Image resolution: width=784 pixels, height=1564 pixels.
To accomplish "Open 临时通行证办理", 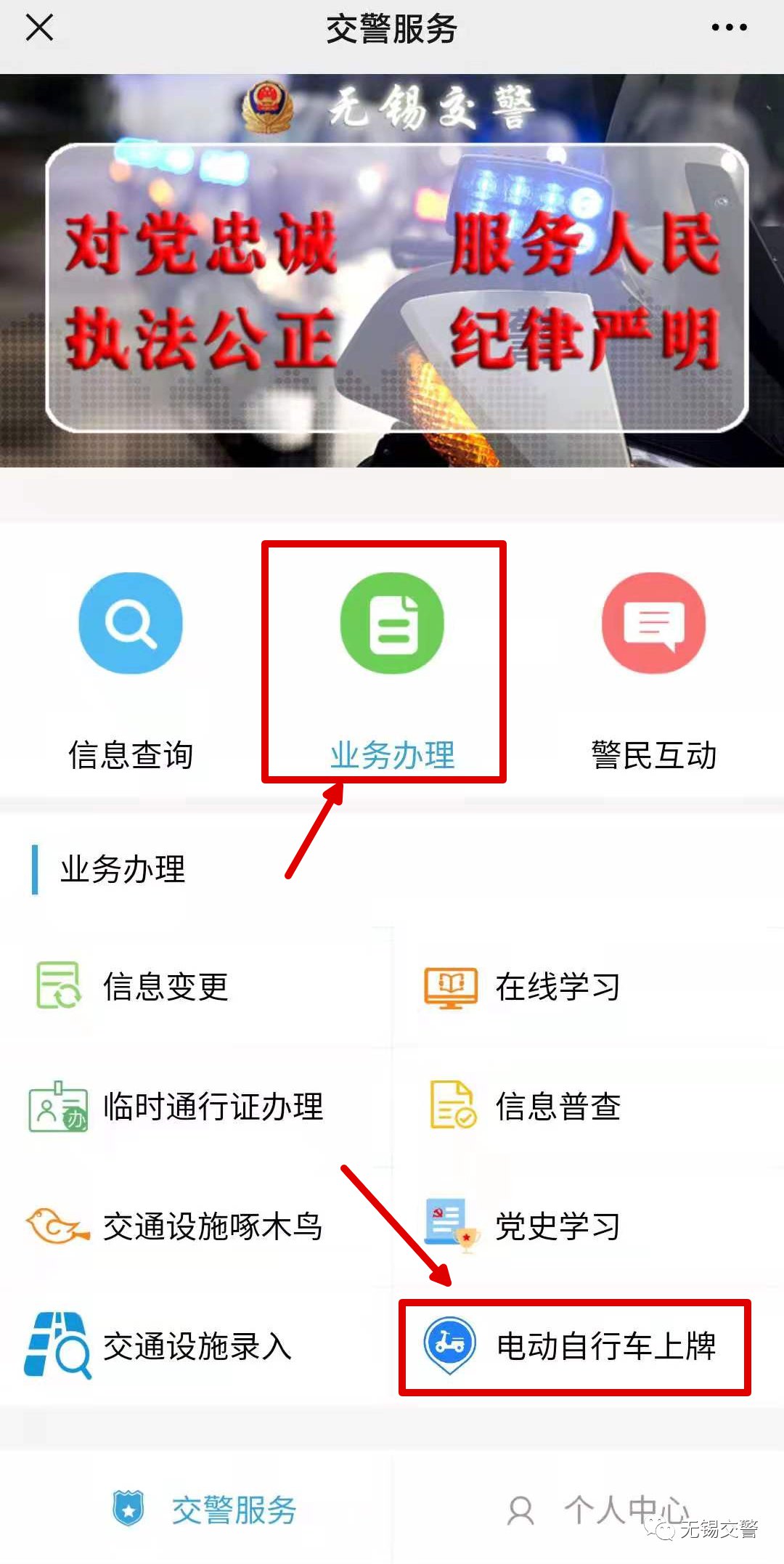I will tap(212, 1107).
